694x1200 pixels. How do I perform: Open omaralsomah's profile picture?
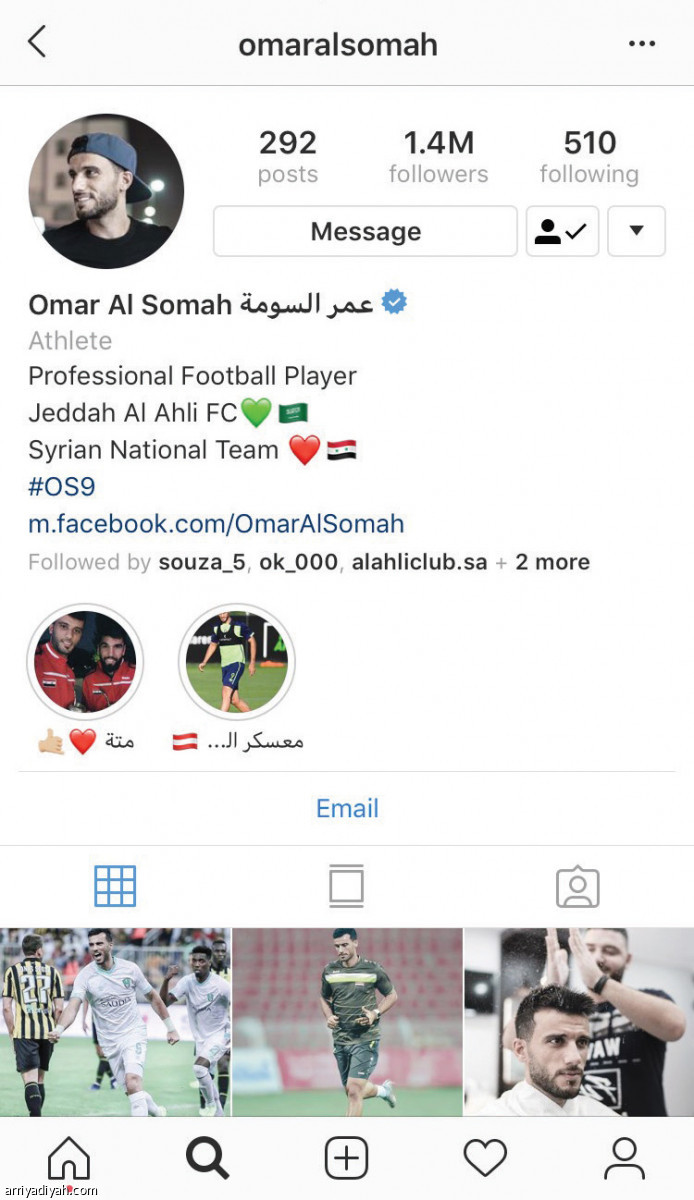tap(106, 191)
